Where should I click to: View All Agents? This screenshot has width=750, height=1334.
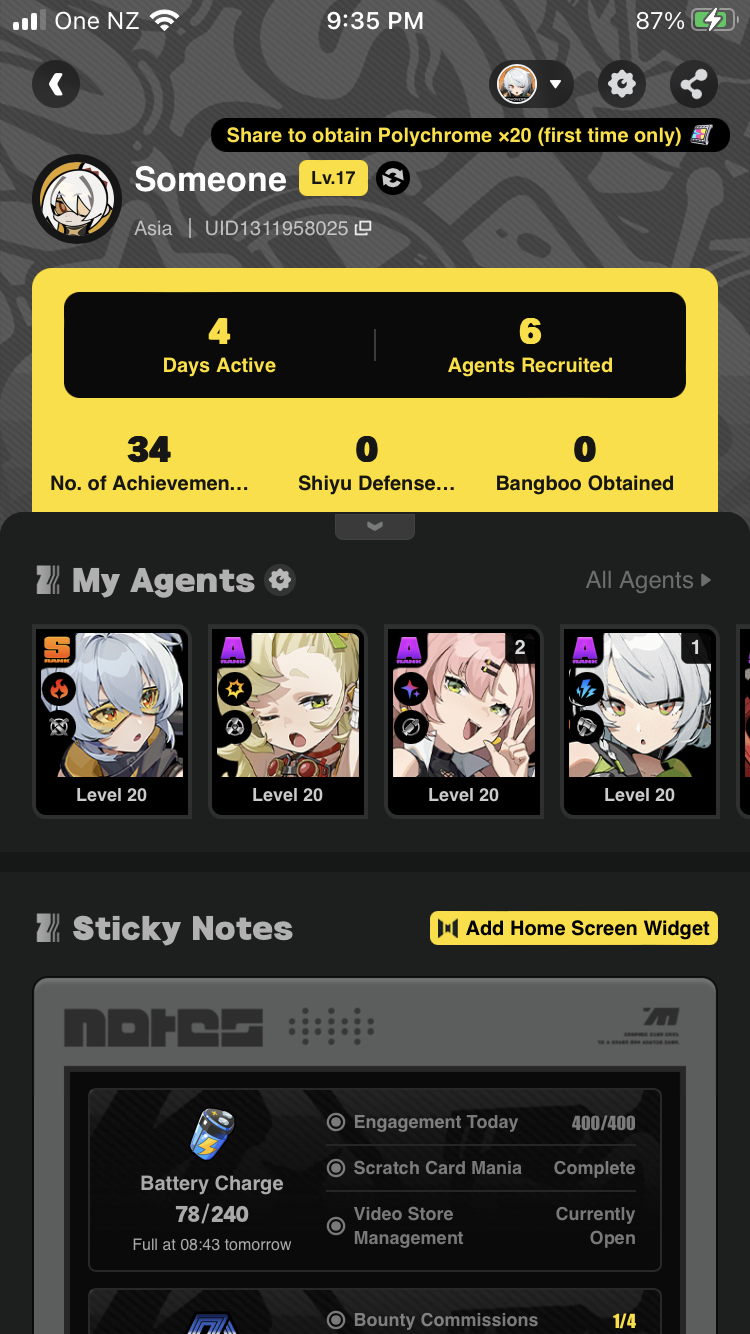click(x=648, y=580)
